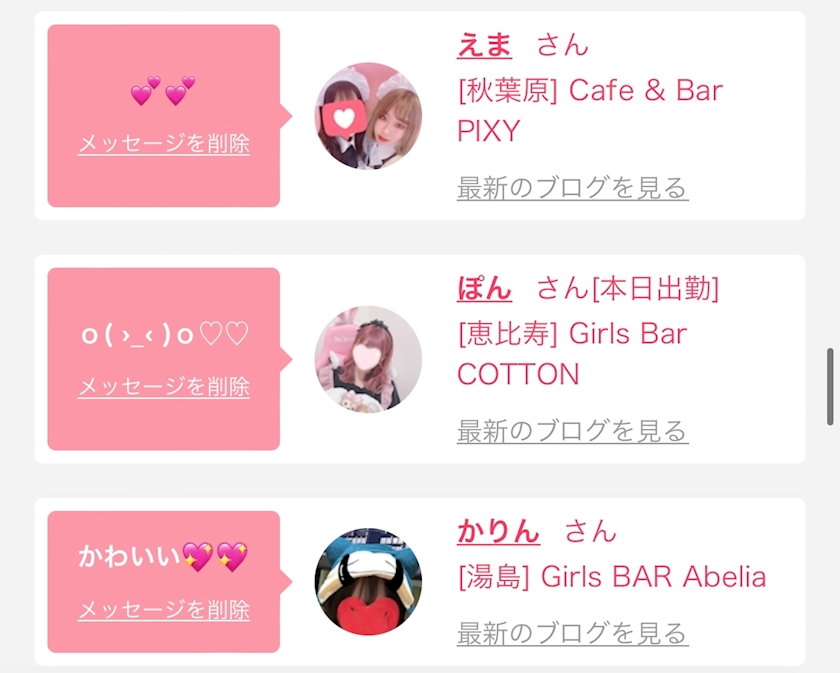840x673 pixels.
Task: Open Cafe & Bar PIXY shop link
Action: (x=590, y=110)
